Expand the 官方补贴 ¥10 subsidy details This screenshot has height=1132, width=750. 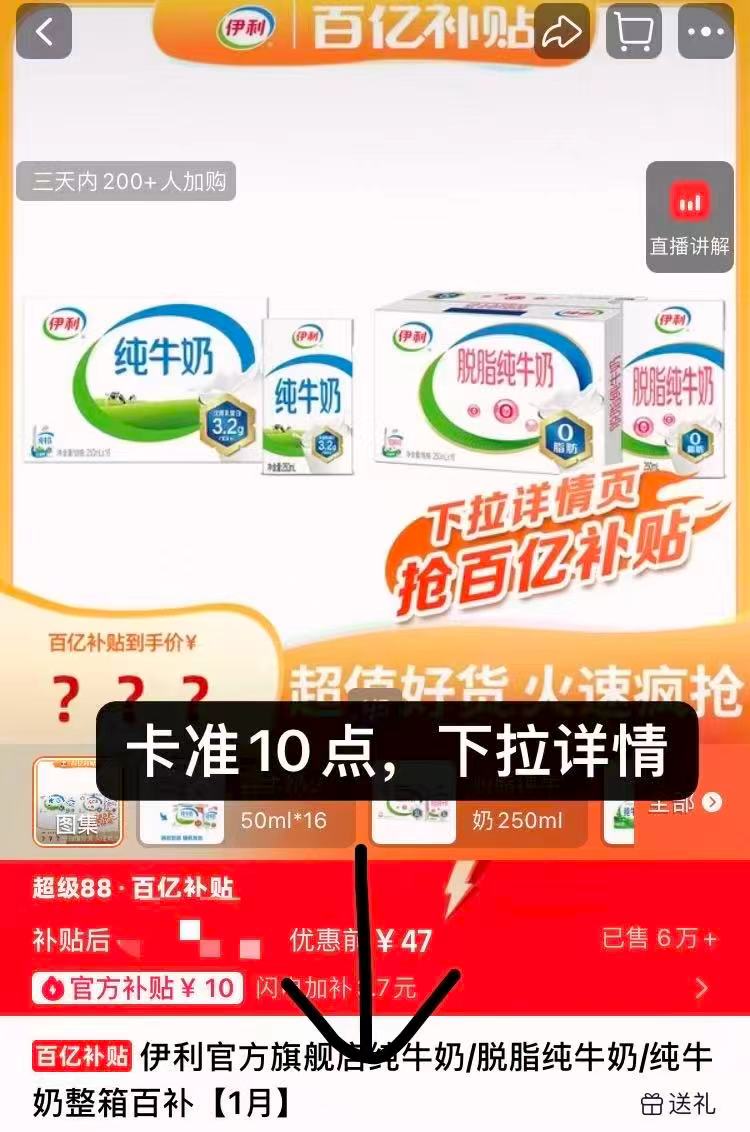point(701,989)
